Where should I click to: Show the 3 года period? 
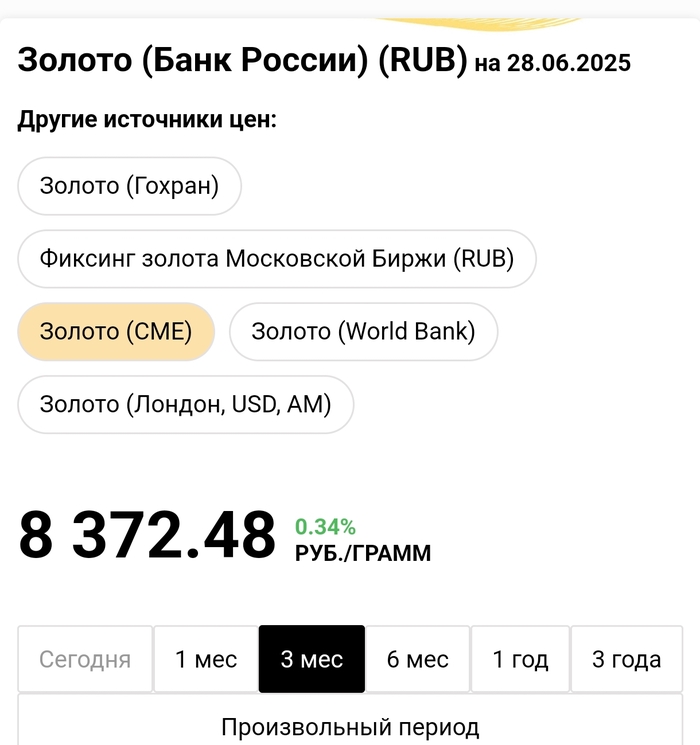[626, 659]
